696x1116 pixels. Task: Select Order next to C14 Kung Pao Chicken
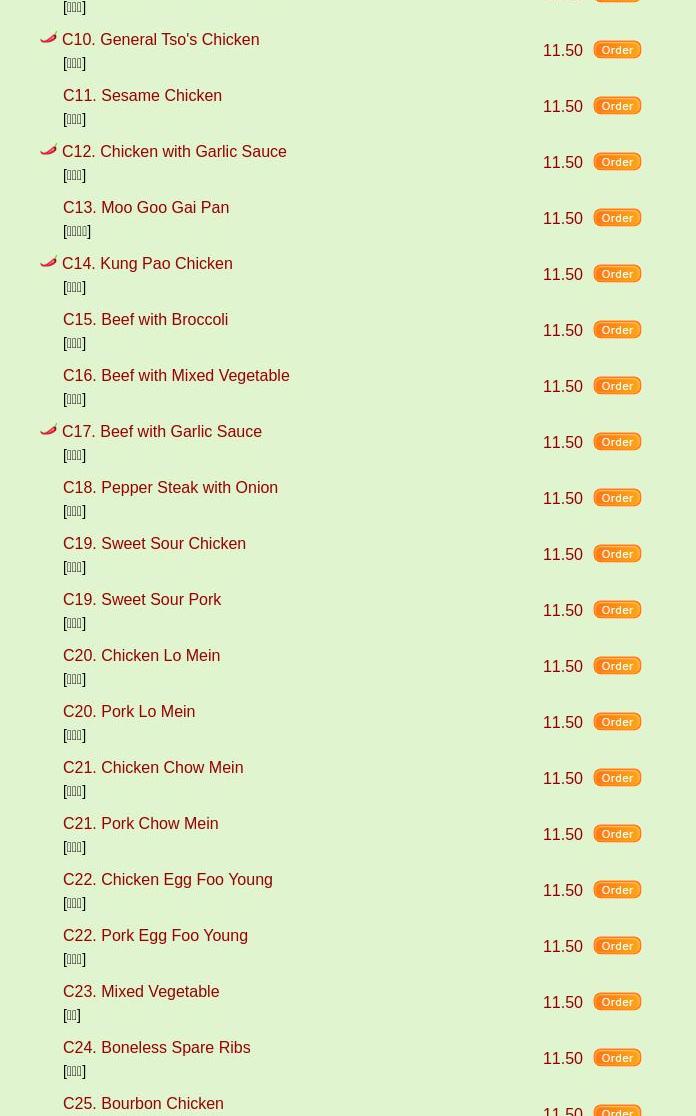point(617,274)
